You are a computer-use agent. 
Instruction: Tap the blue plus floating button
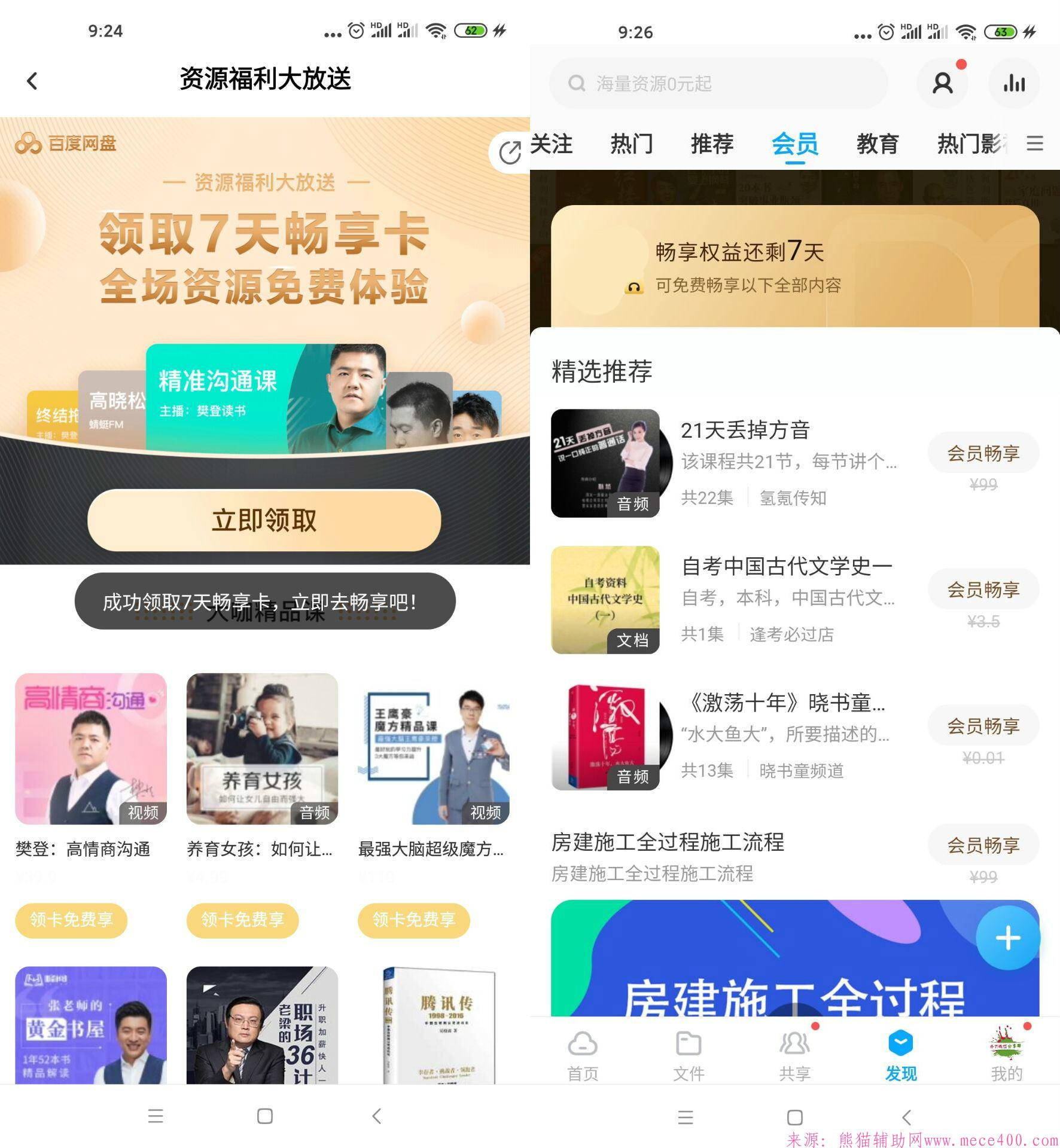click(1007, 938)
